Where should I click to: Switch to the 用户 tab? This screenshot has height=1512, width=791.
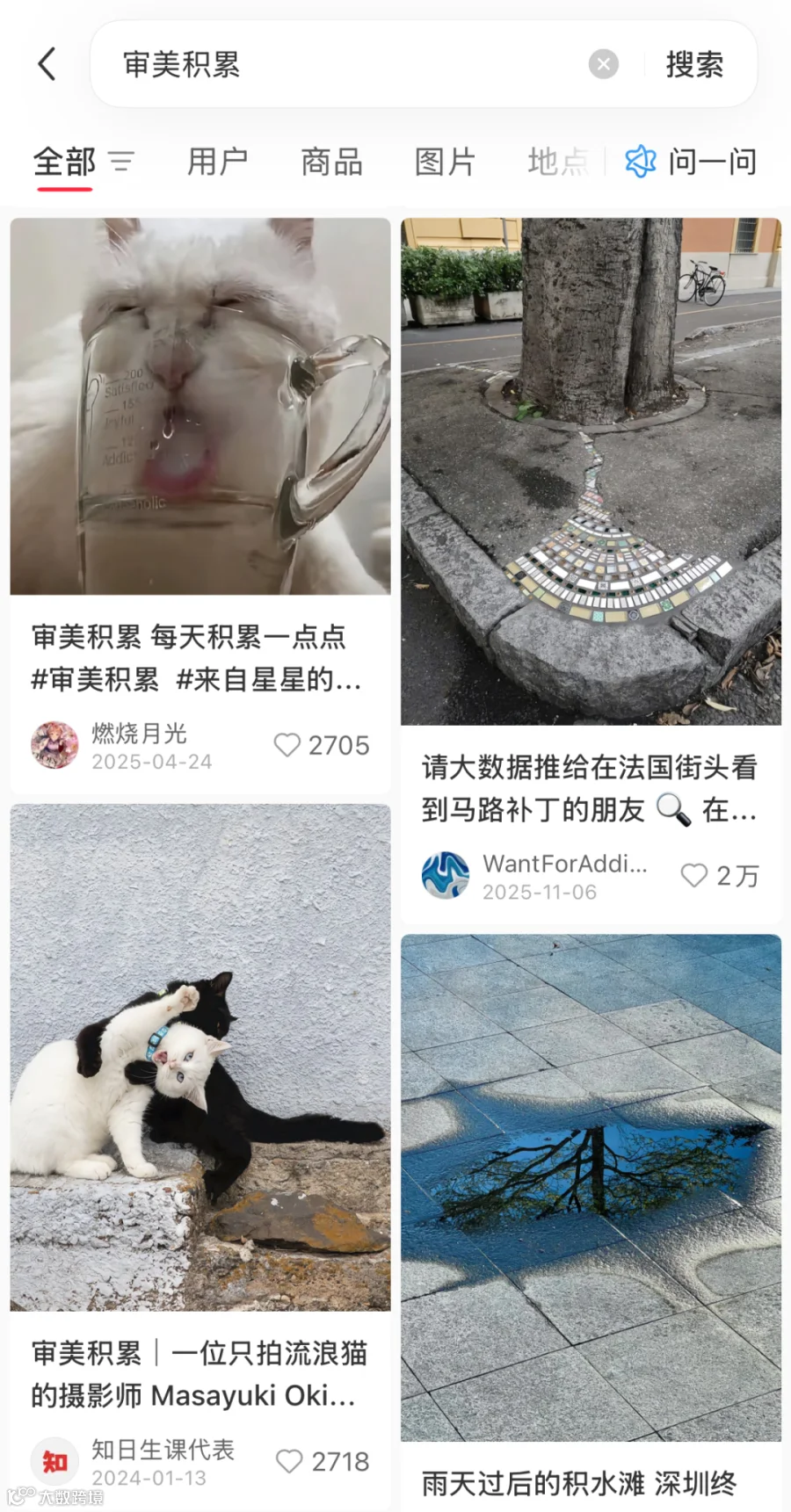[x=217, y=162]
